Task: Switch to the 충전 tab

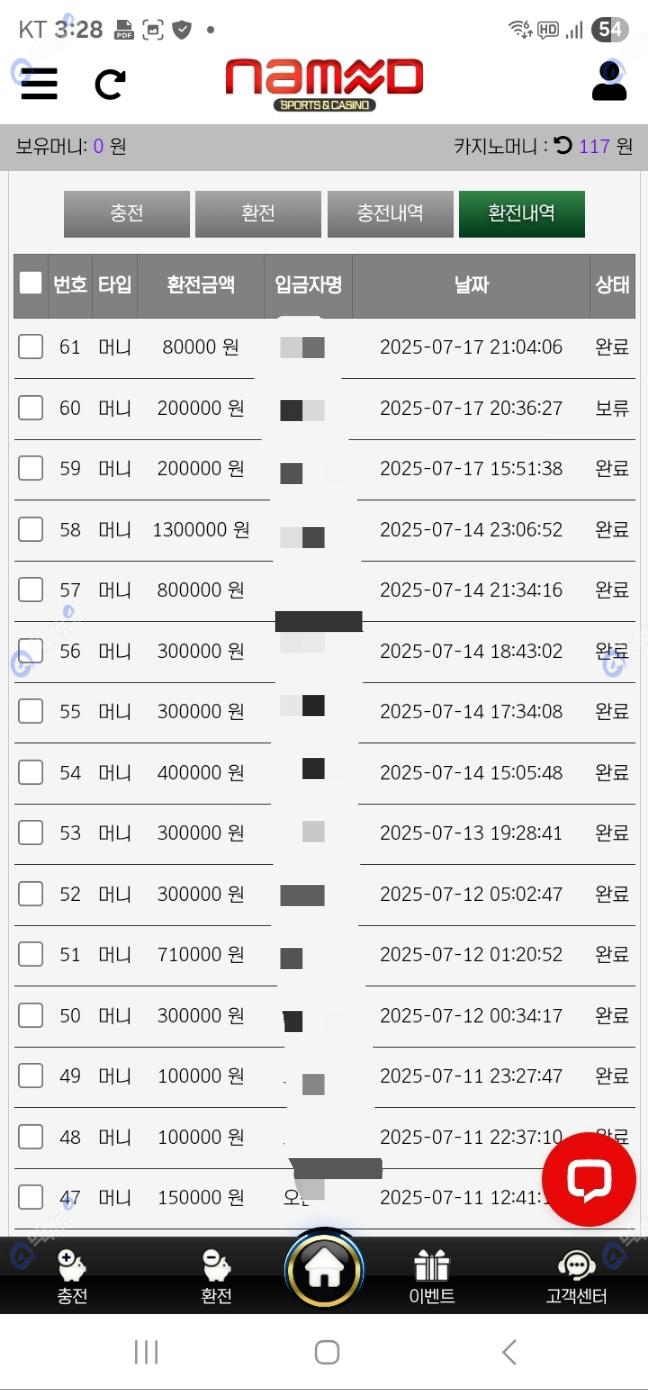Action: point(127,213)
